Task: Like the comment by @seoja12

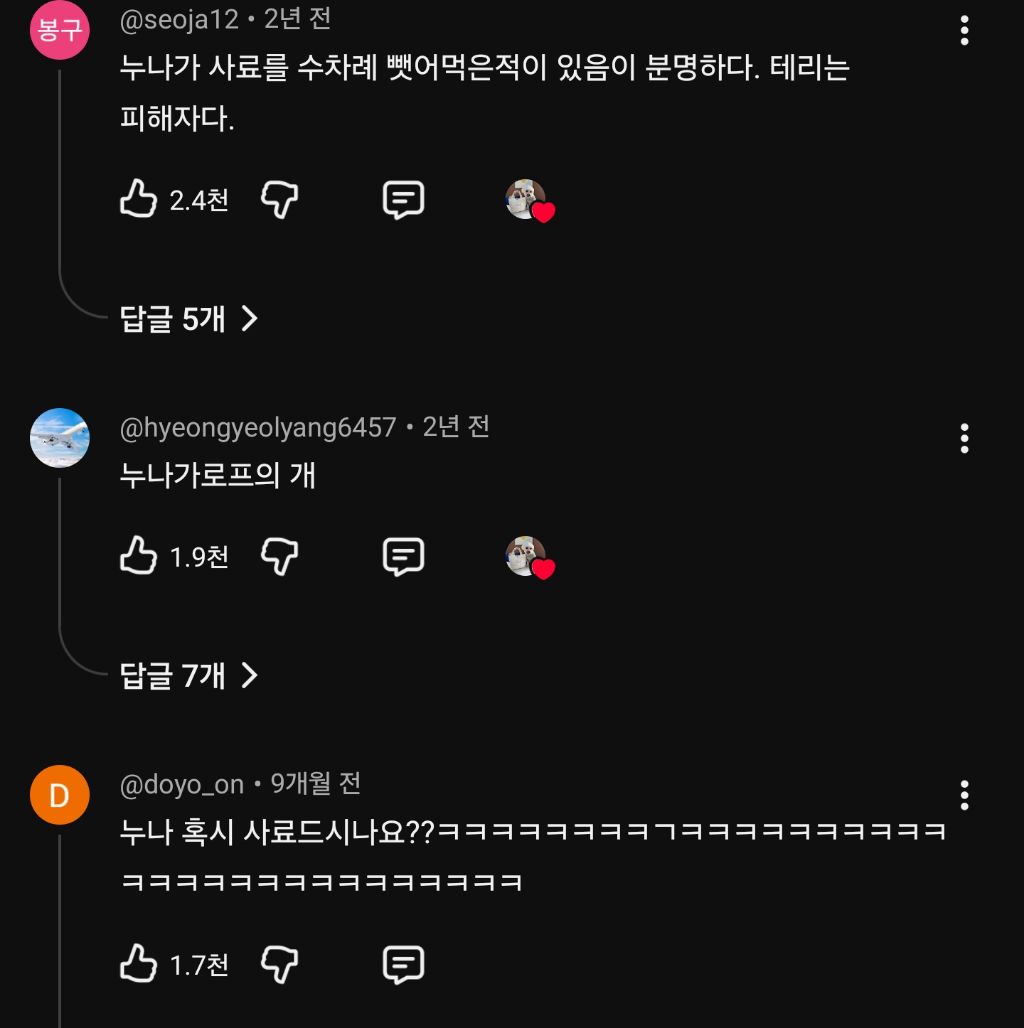Action: (x=138, y=199)
